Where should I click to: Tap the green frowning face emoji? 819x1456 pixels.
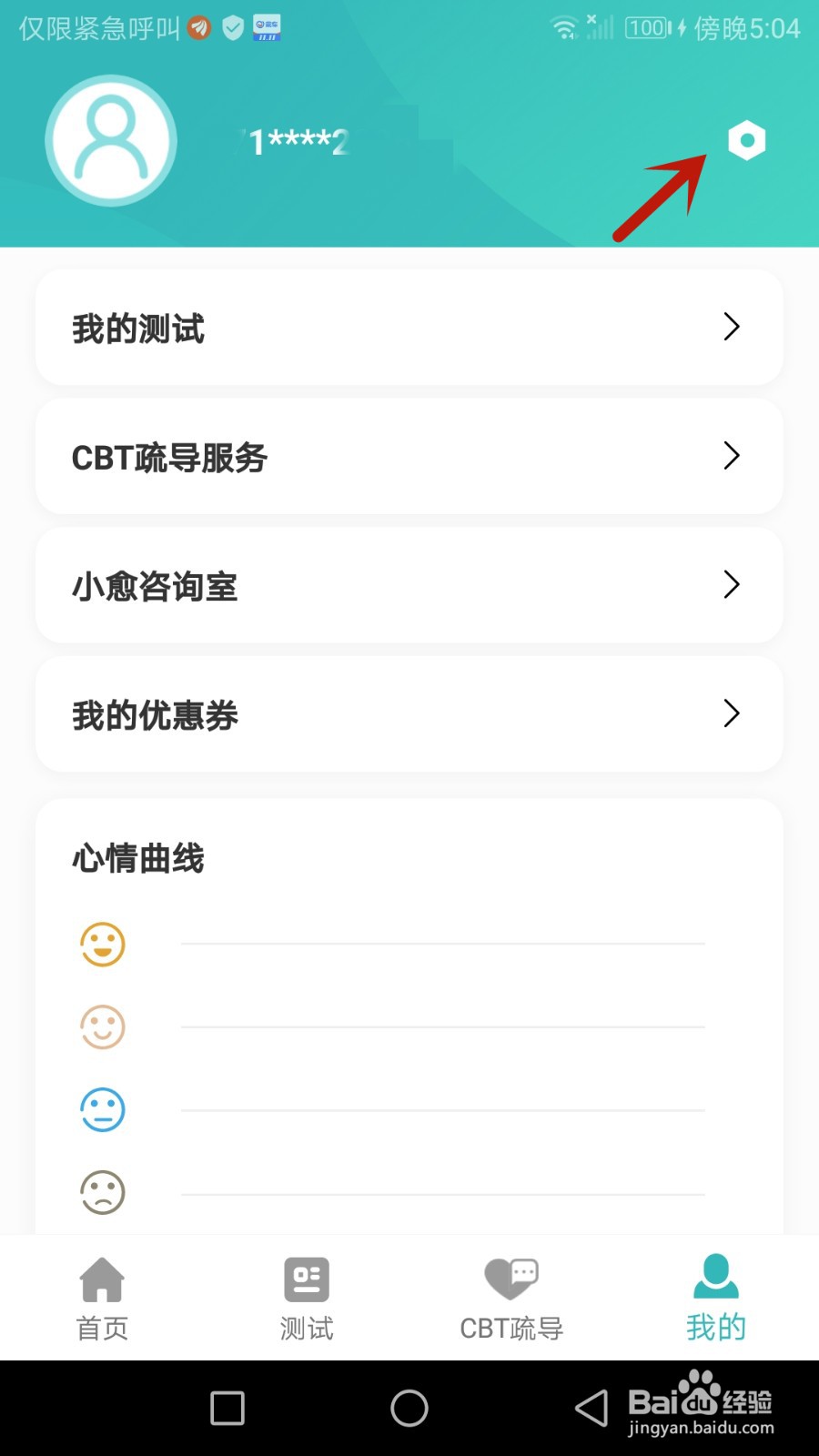(x=101, y=1190)
